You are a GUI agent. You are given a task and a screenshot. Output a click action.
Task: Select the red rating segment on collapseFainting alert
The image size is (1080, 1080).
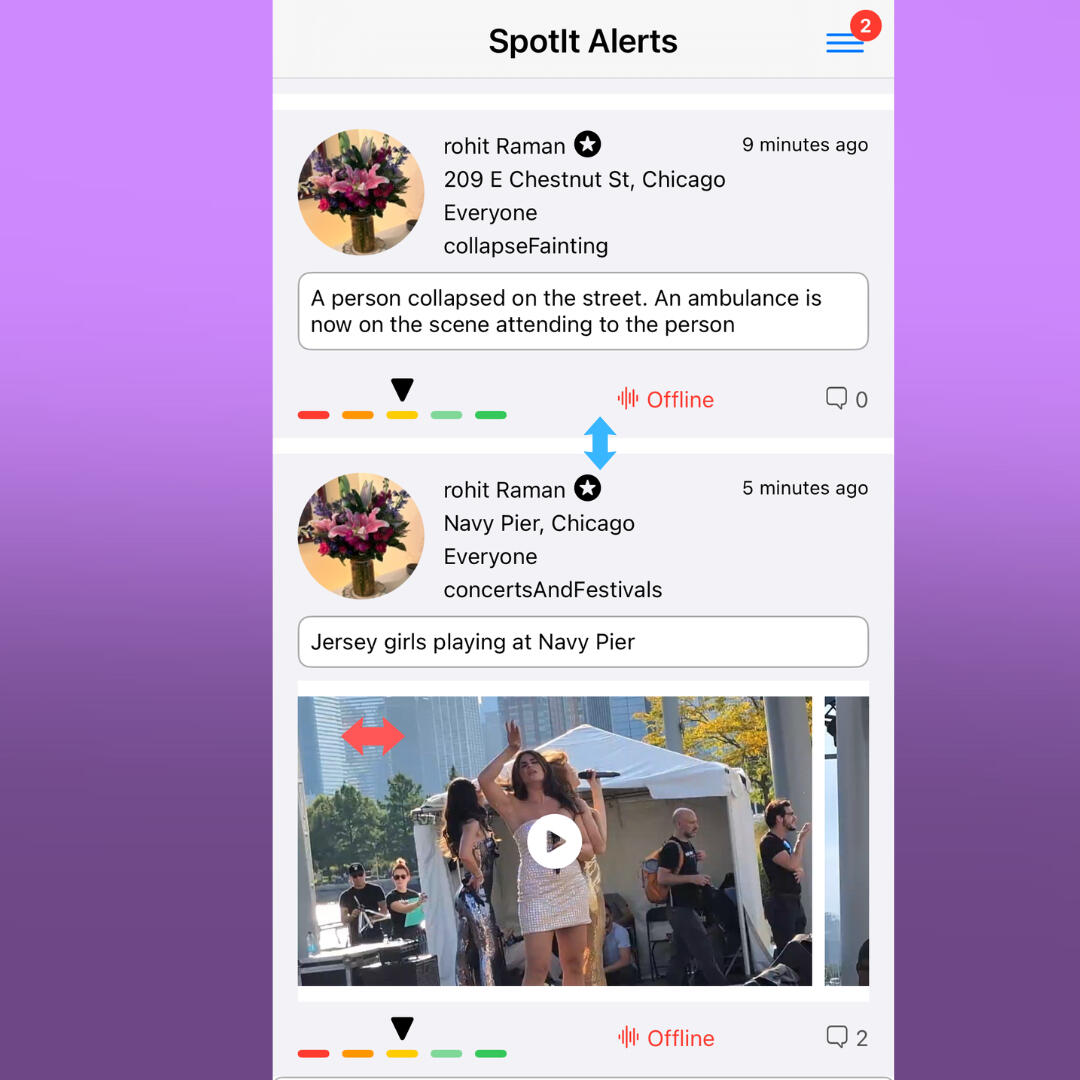click(314, 415)
